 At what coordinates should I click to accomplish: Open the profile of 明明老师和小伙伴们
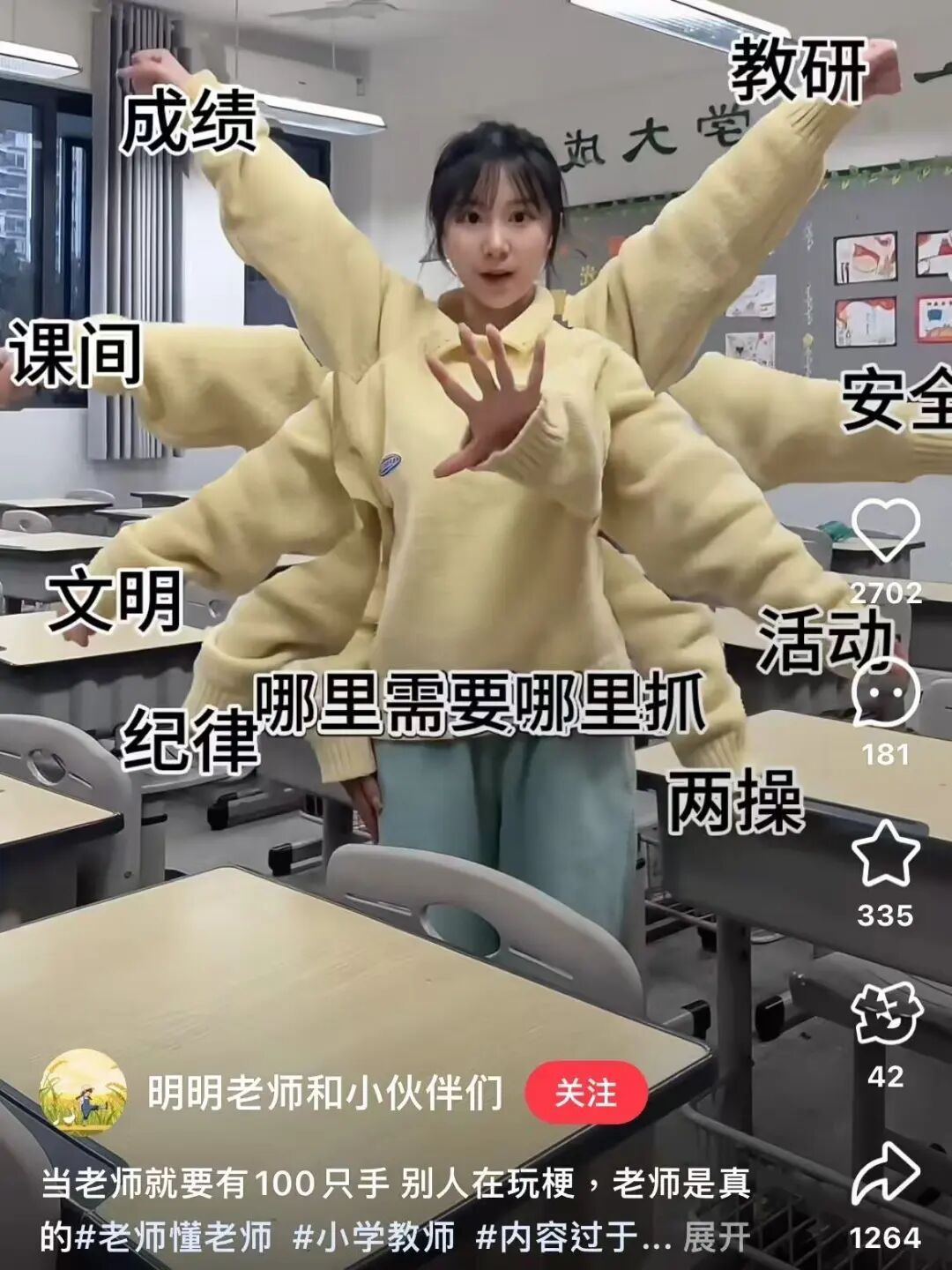pos(324,1094)
